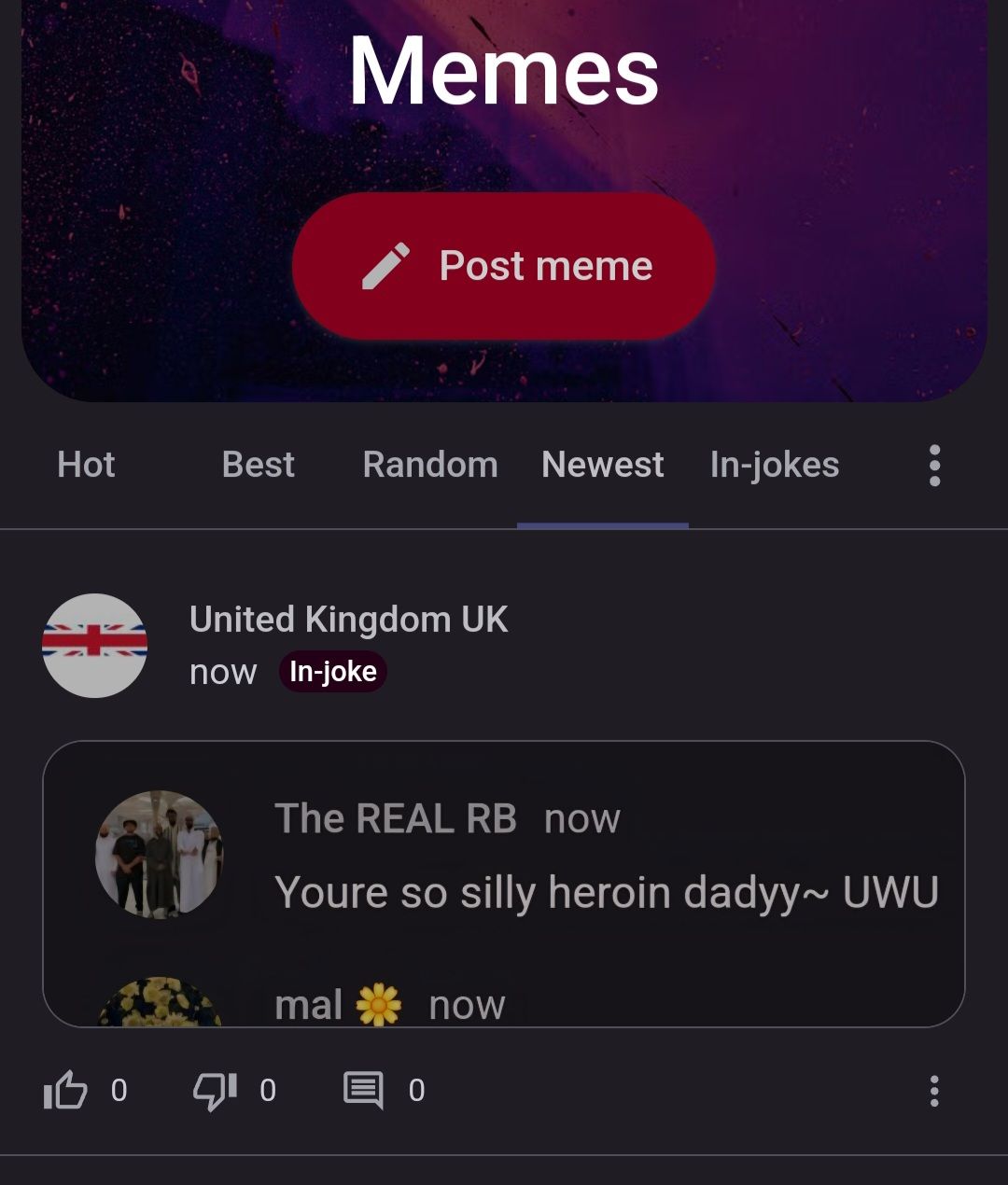The width and height of the screenshot is (1008, 1185).
Task: Open the In-jokes tab
Action: pyautogui.click(x=775, y=465)
